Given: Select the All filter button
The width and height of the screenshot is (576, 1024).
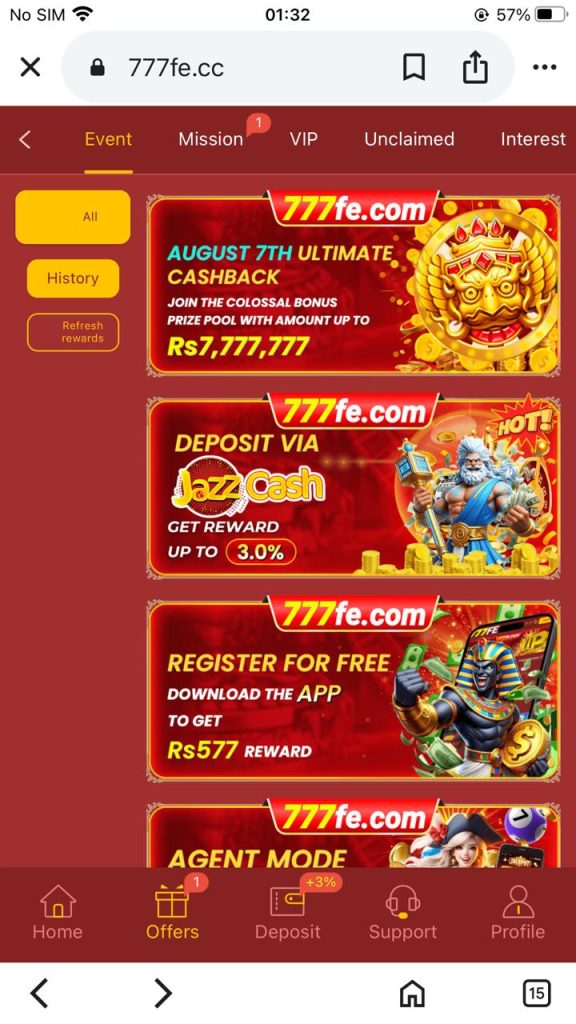Looking at the screenshot, I should (72, 217).
